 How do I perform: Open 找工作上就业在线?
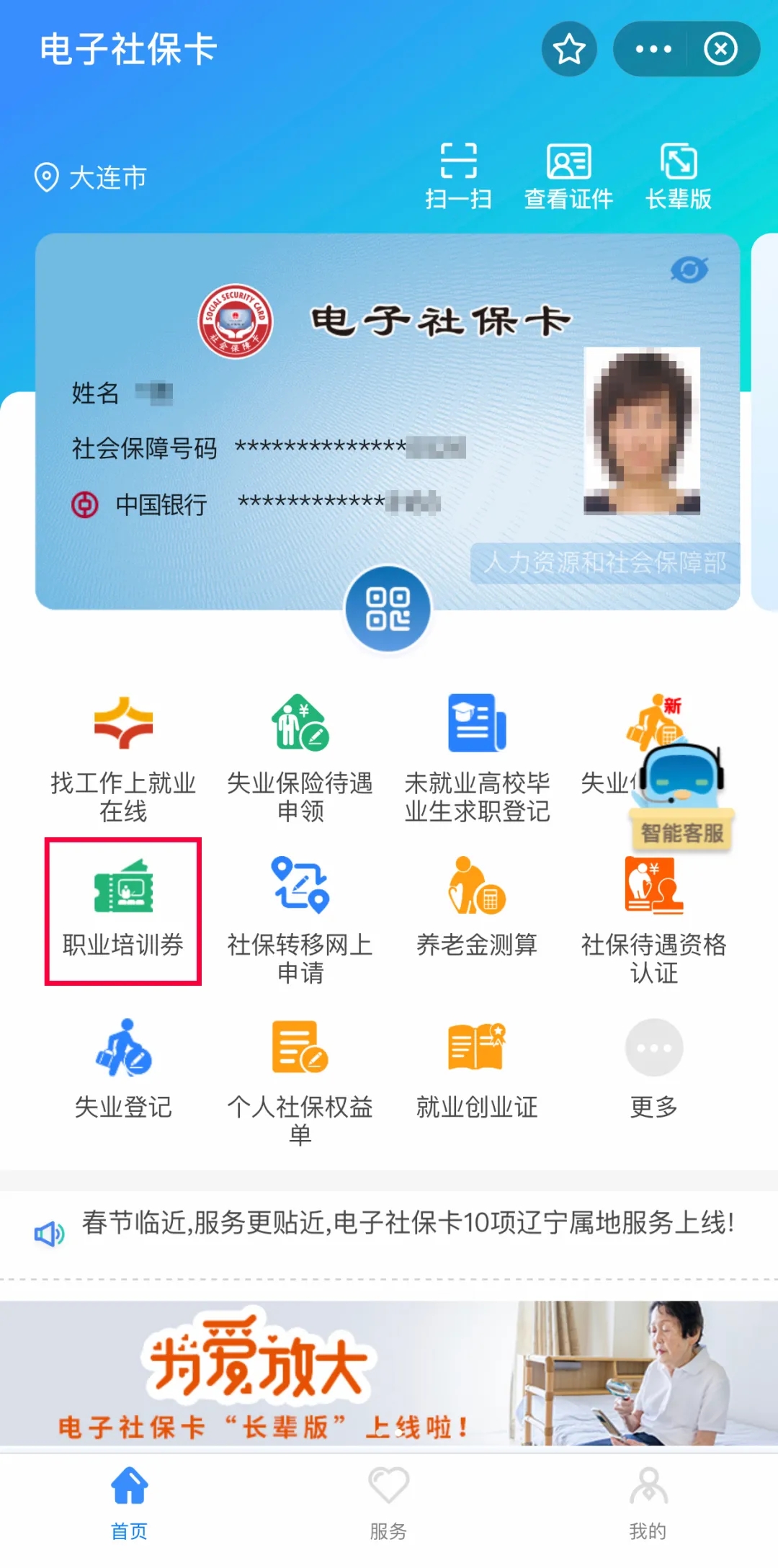(x=123, y=757)
